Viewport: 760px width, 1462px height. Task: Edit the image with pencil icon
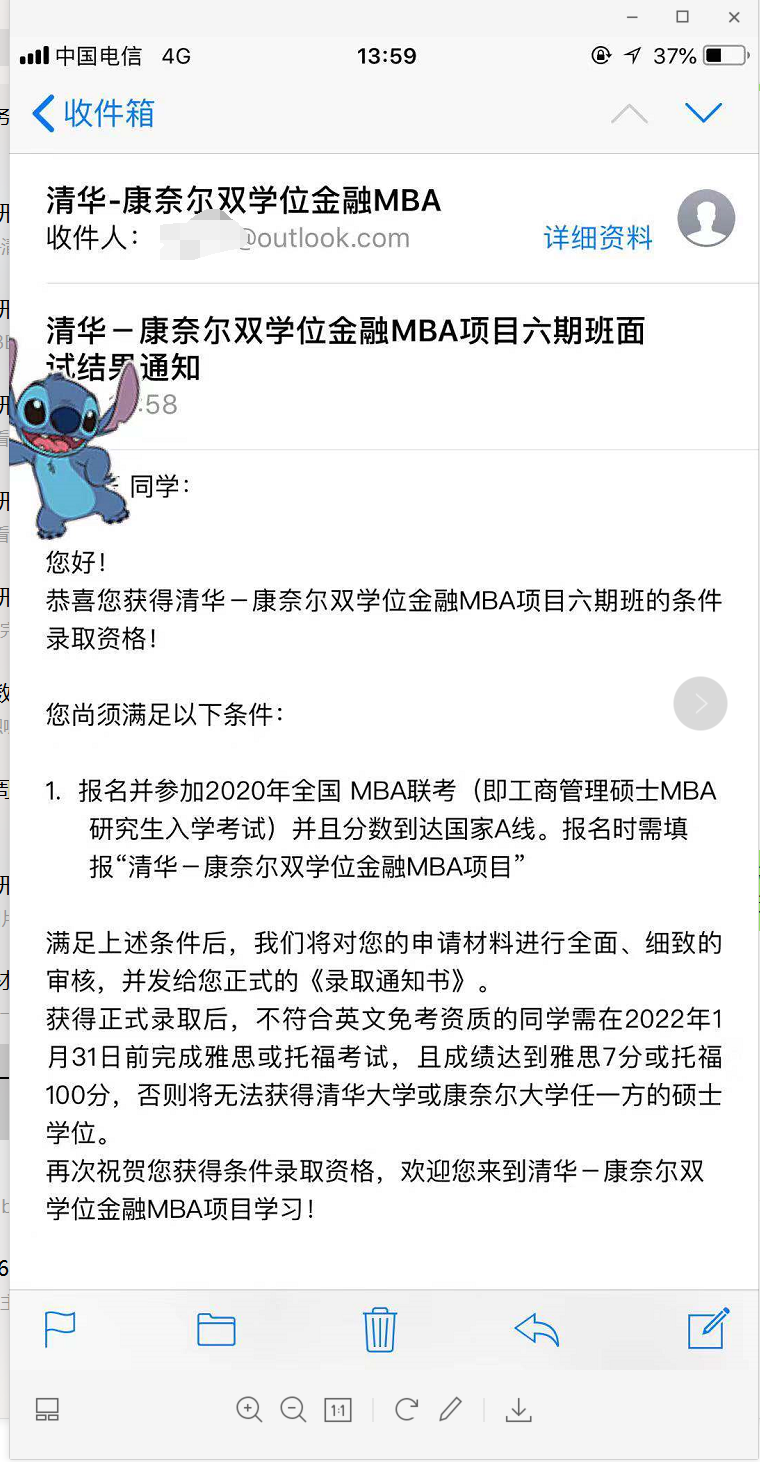tap(451, 1410)
